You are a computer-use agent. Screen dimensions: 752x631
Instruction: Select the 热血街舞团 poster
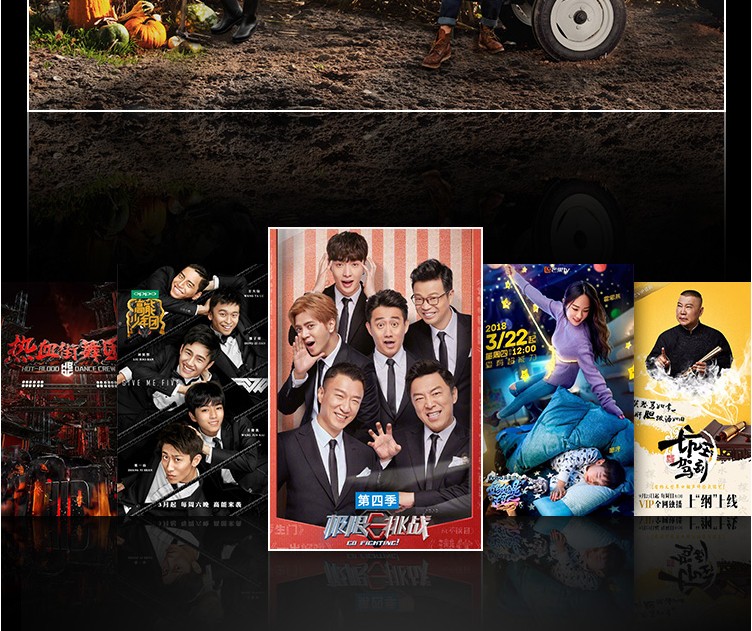58,400
